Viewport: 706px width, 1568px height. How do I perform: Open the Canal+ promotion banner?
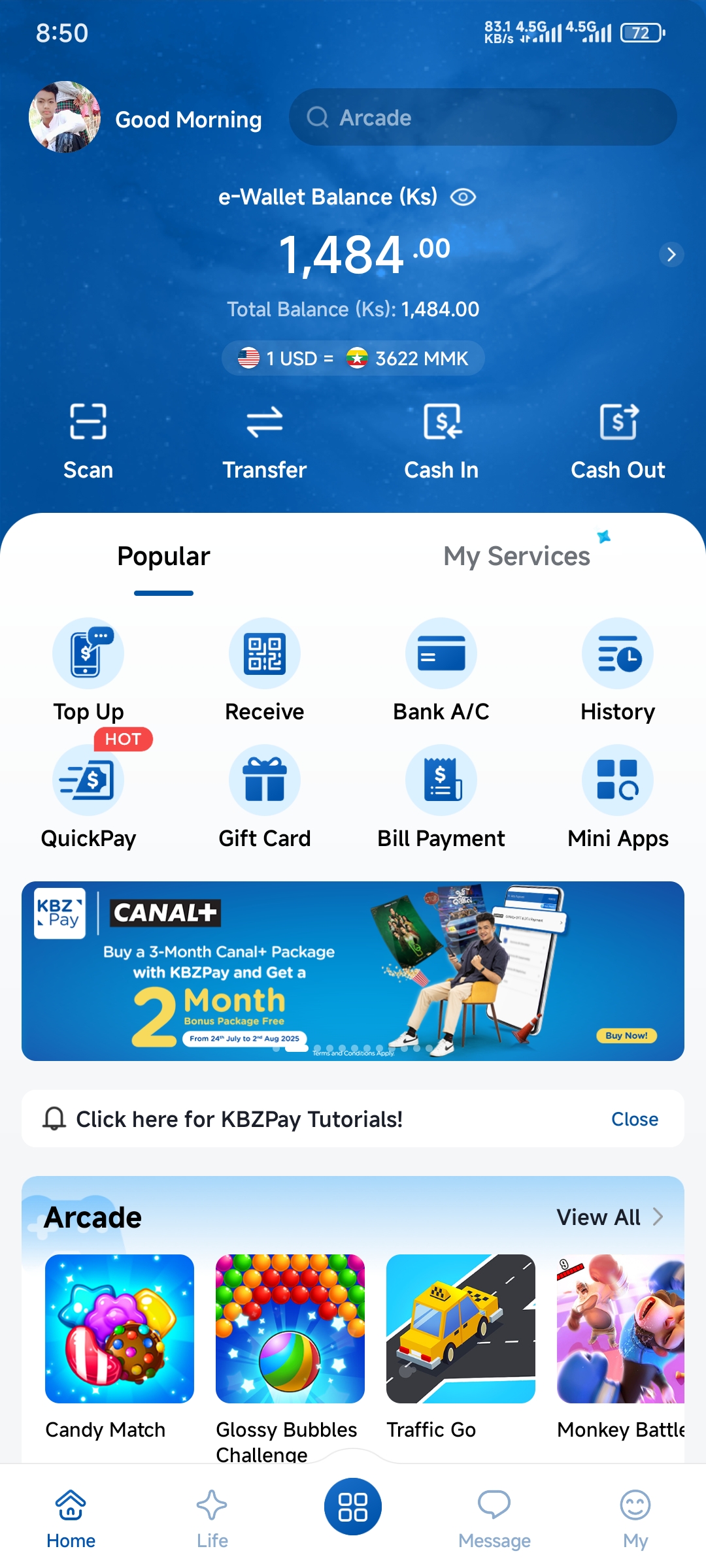[353, 971]
